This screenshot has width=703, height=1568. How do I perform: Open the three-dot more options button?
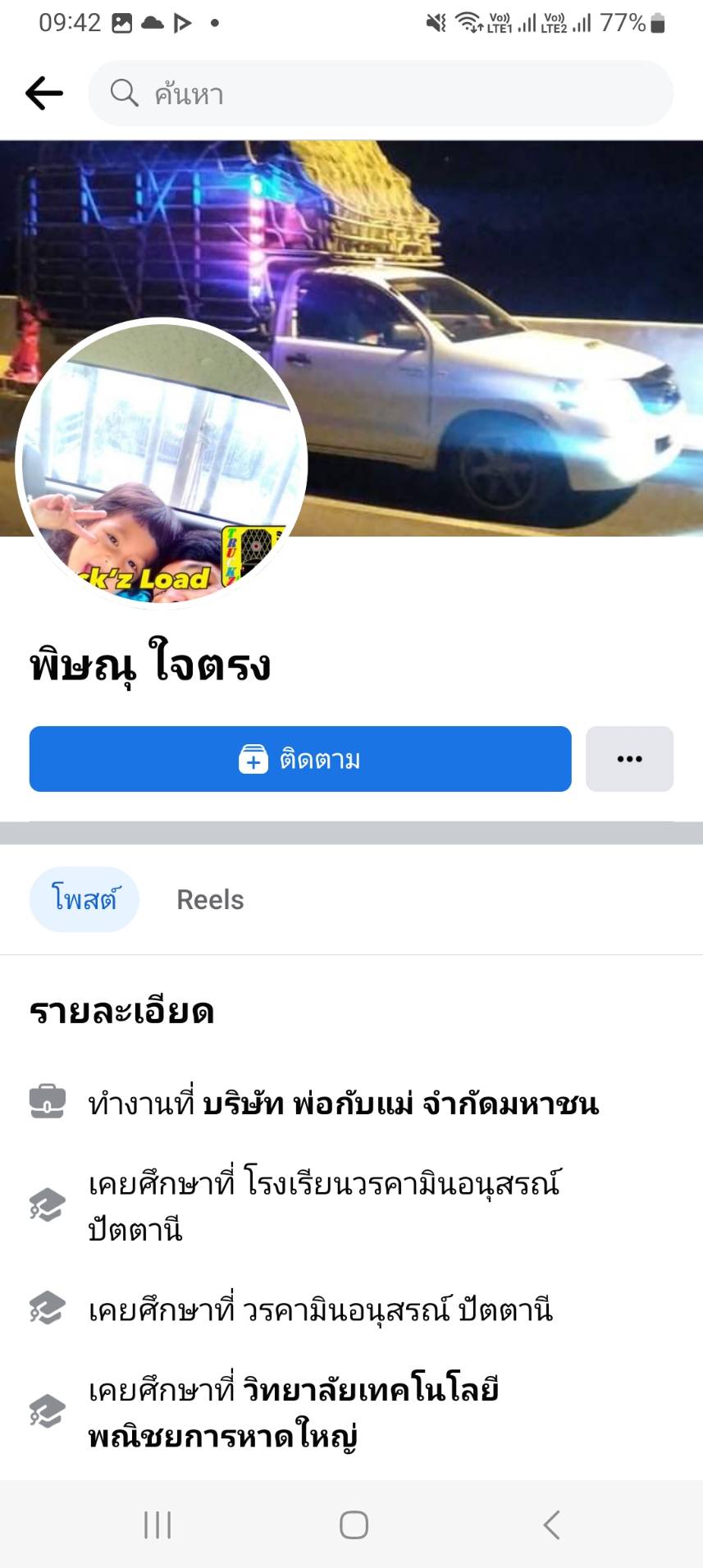(629, 759)
